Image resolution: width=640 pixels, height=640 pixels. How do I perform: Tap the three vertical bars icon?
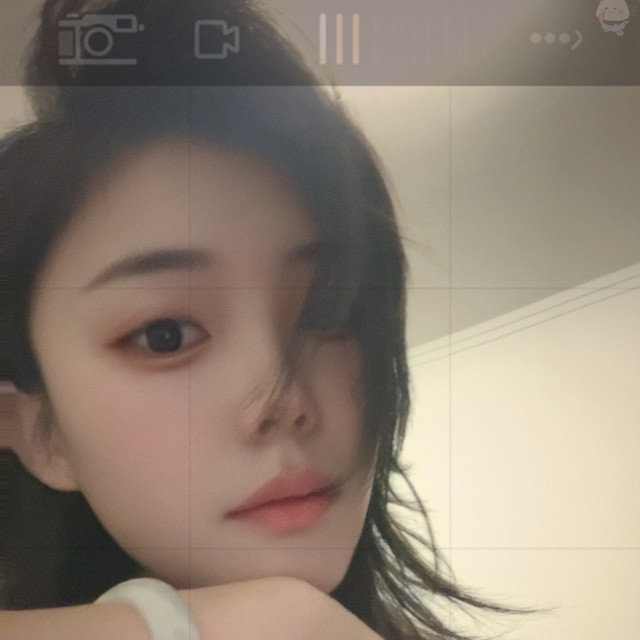(339, 40)
